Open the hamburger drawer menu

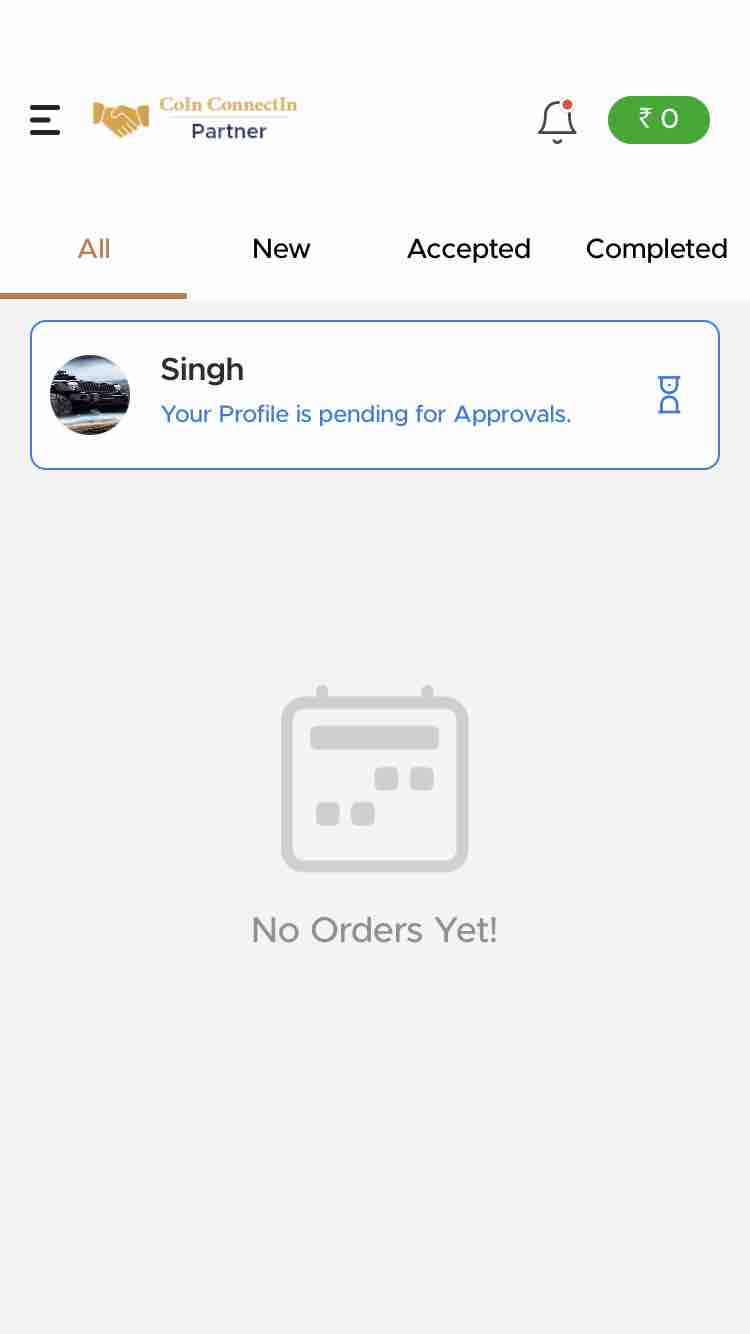point(45,120)
